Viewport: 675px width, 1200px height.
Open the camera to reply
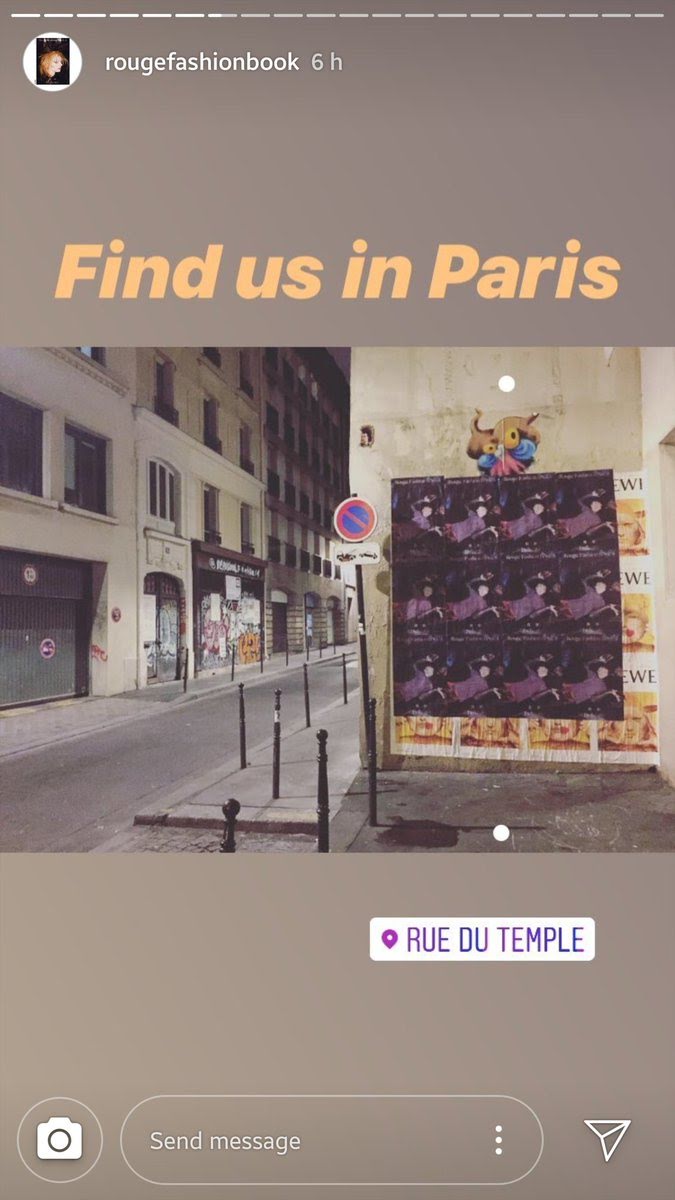[59, 1140]
